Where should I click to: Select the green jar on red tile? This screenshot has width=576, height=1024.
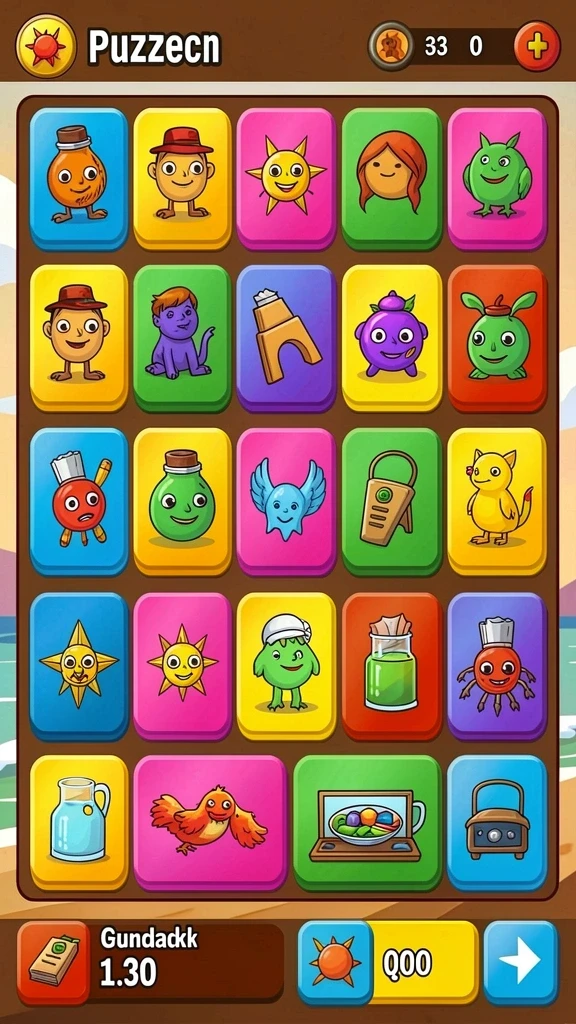(392, 666)
